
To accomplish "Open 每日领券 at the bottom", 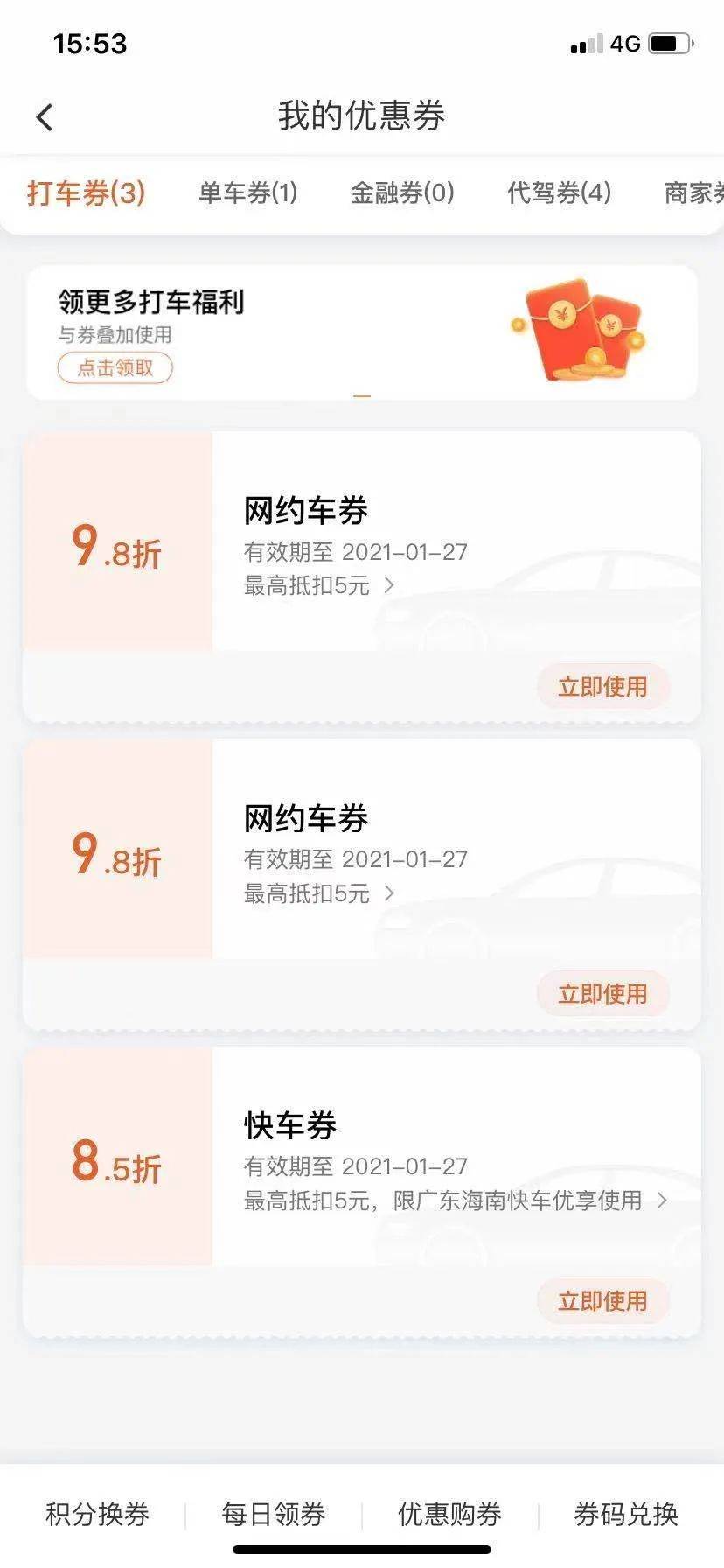I will click(274, 1514).
